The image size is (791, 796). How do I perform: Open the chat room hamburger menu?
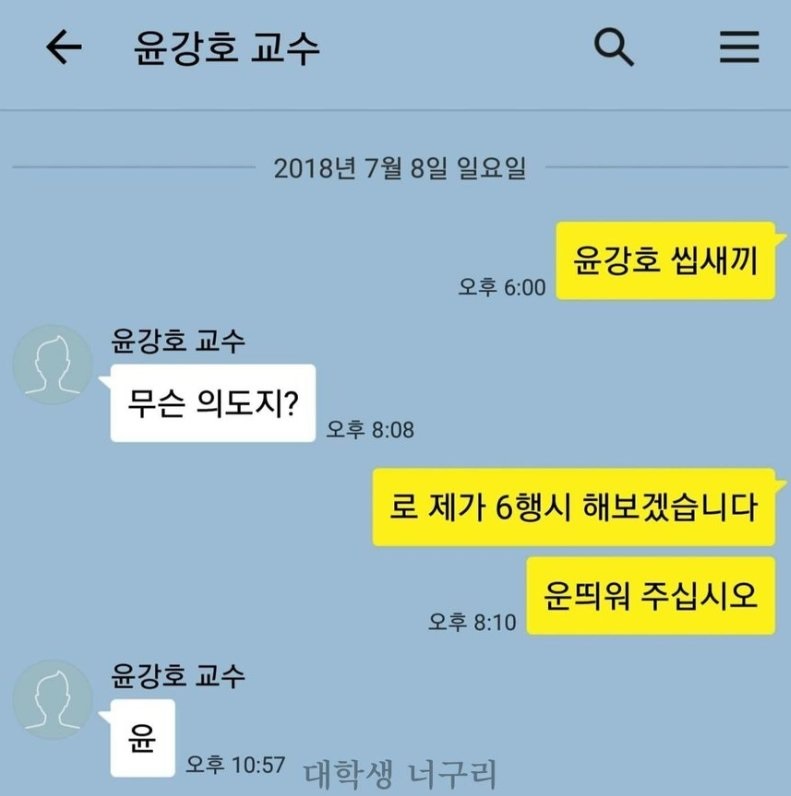pos(739,47)
